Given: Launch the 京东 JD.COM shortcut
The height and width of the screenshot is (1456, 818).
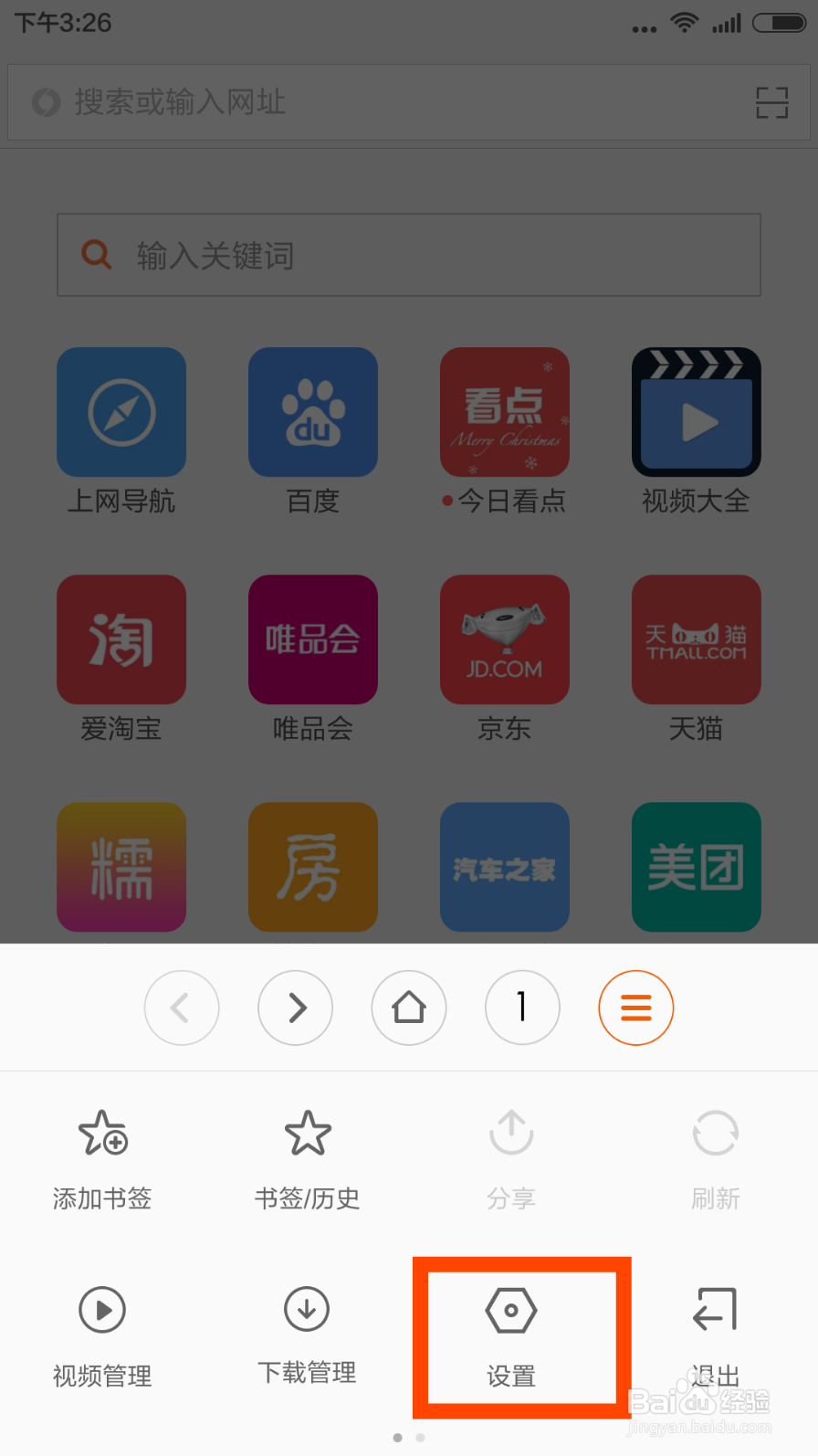Looking at the screenshot, I should click(x=505, y=639).
